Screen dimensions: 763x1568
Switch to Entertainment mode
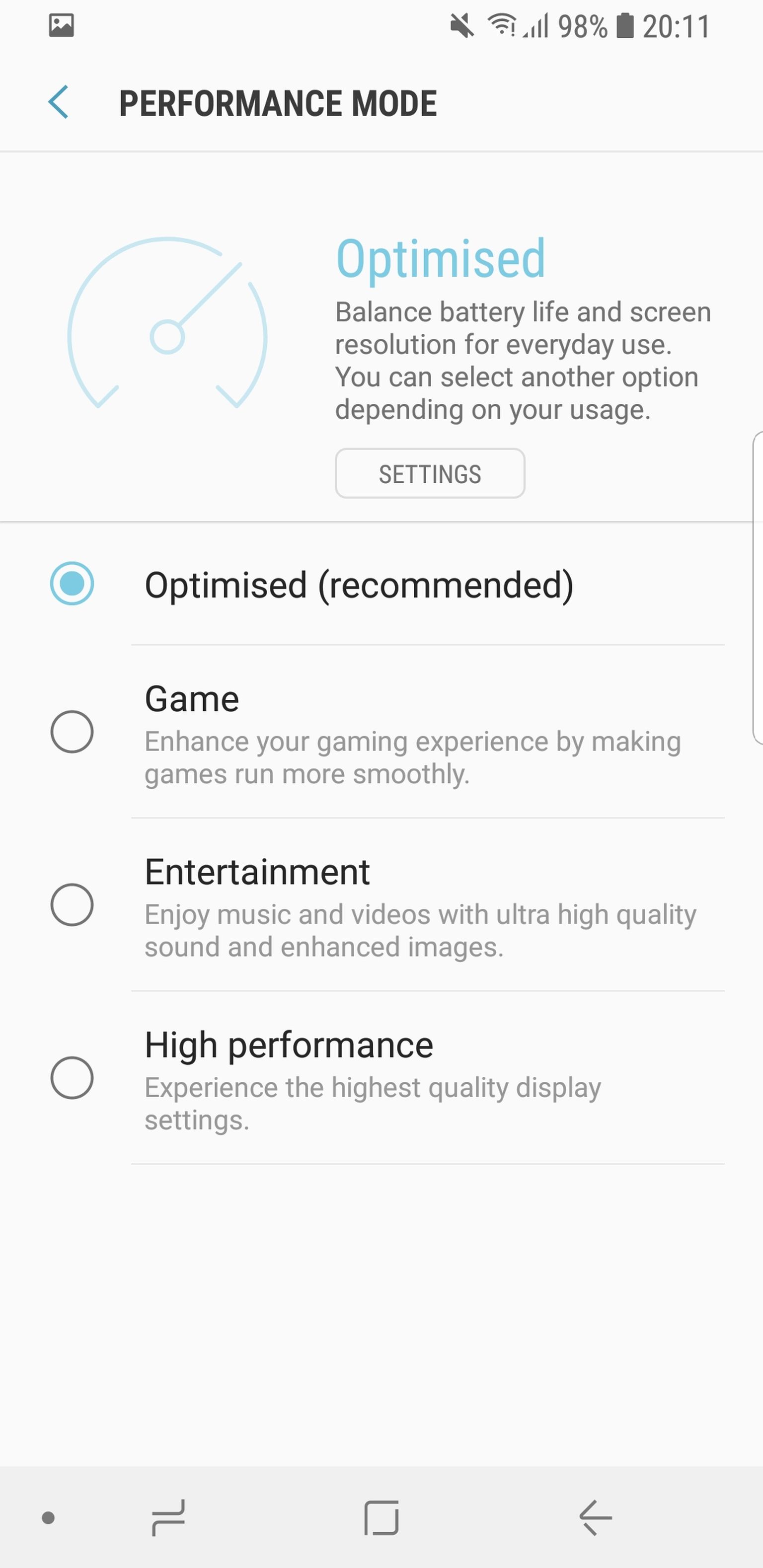point(72,904)
